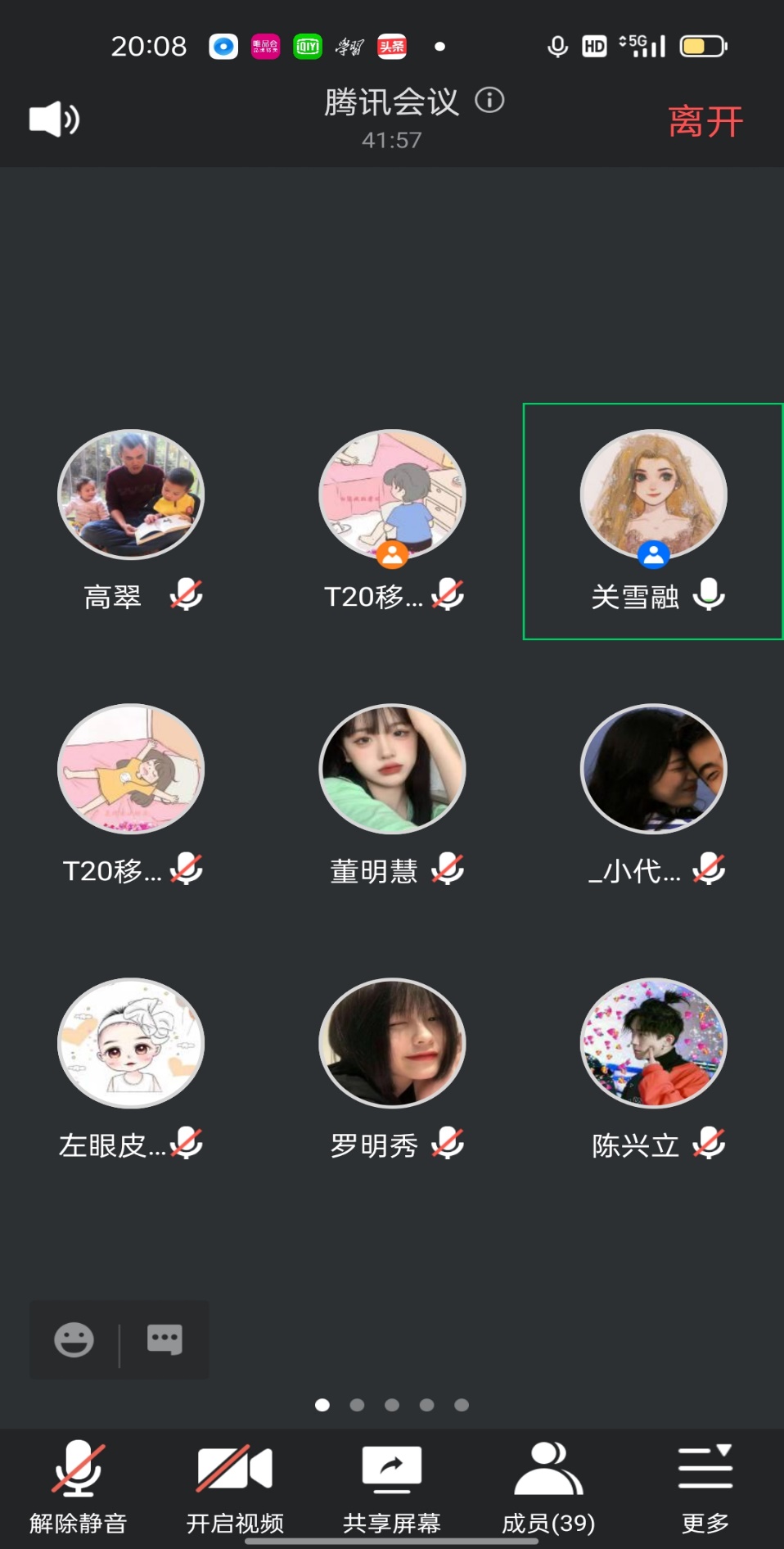Open the chat message bubble

(164, 1340)
